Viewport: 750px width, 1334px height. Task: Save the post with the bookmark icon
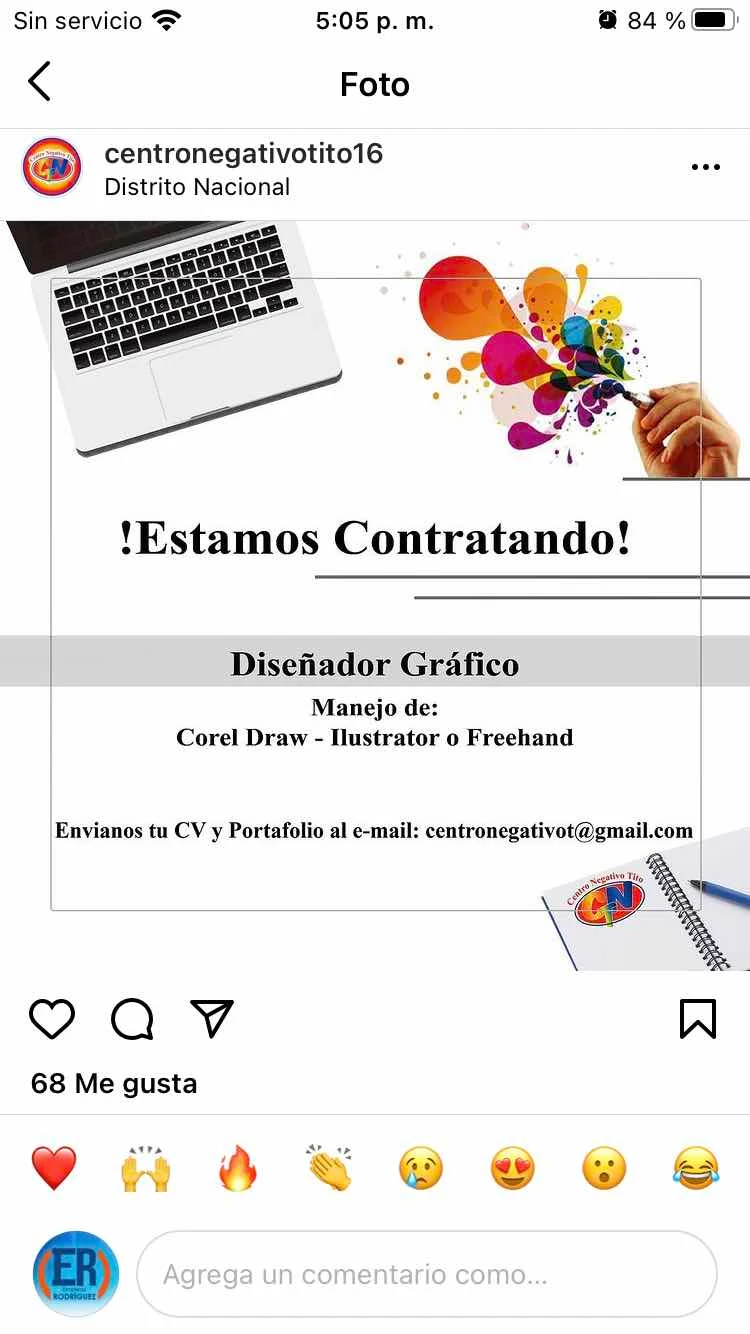698,1019
